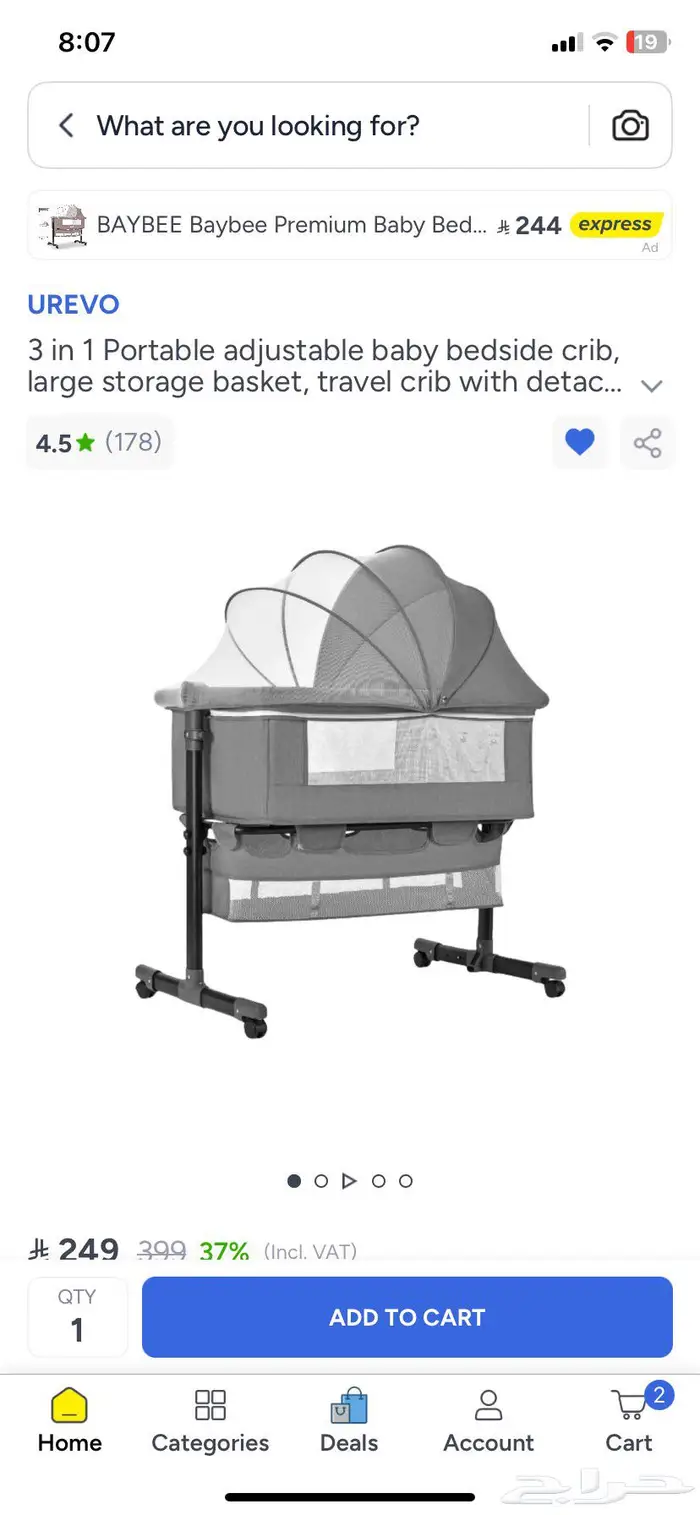Open camera image search
700x1515 pixels.
coord(630,126)
